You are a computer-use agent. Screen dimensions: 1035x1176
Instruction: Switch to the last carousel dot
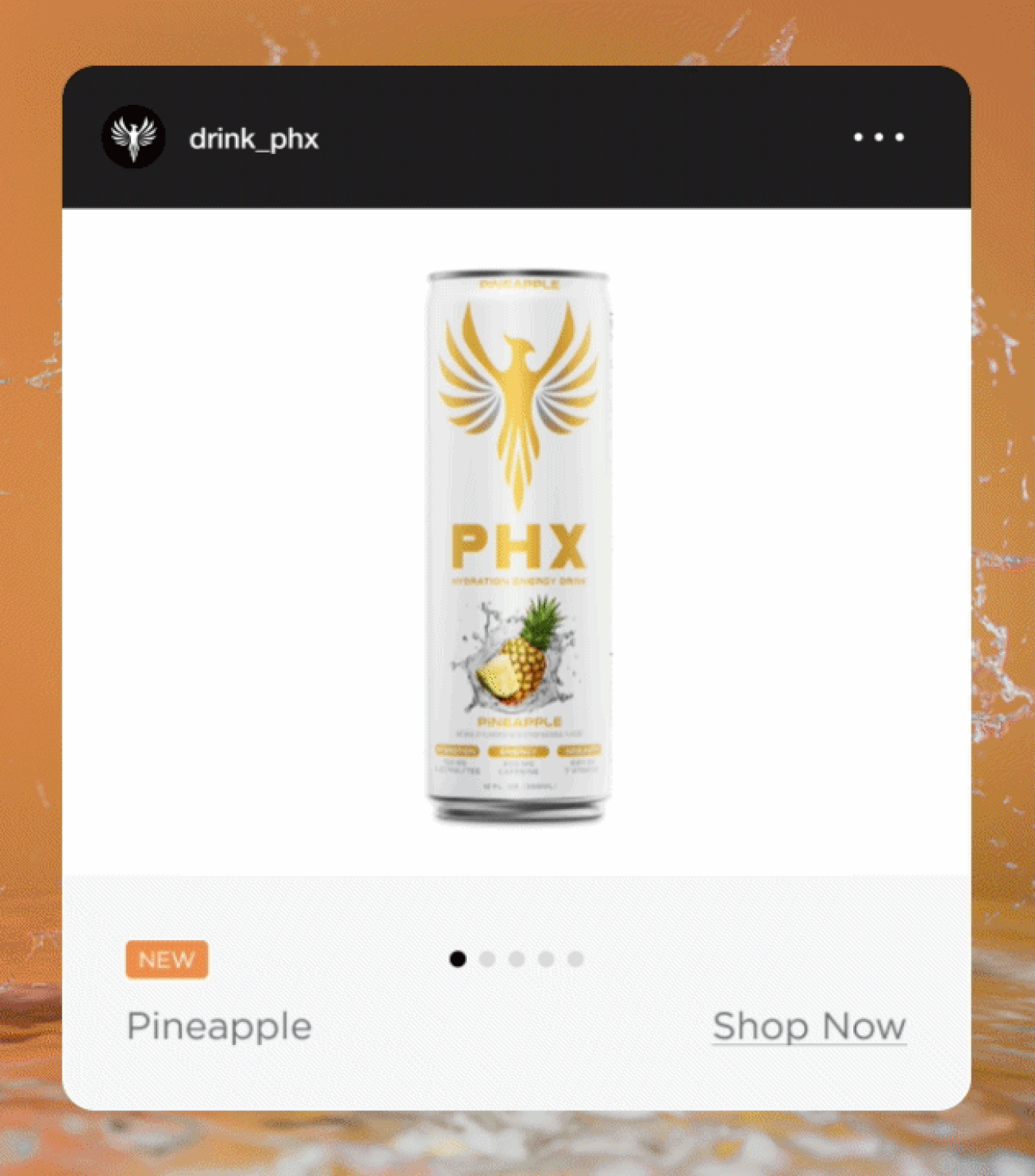(575, 959)
